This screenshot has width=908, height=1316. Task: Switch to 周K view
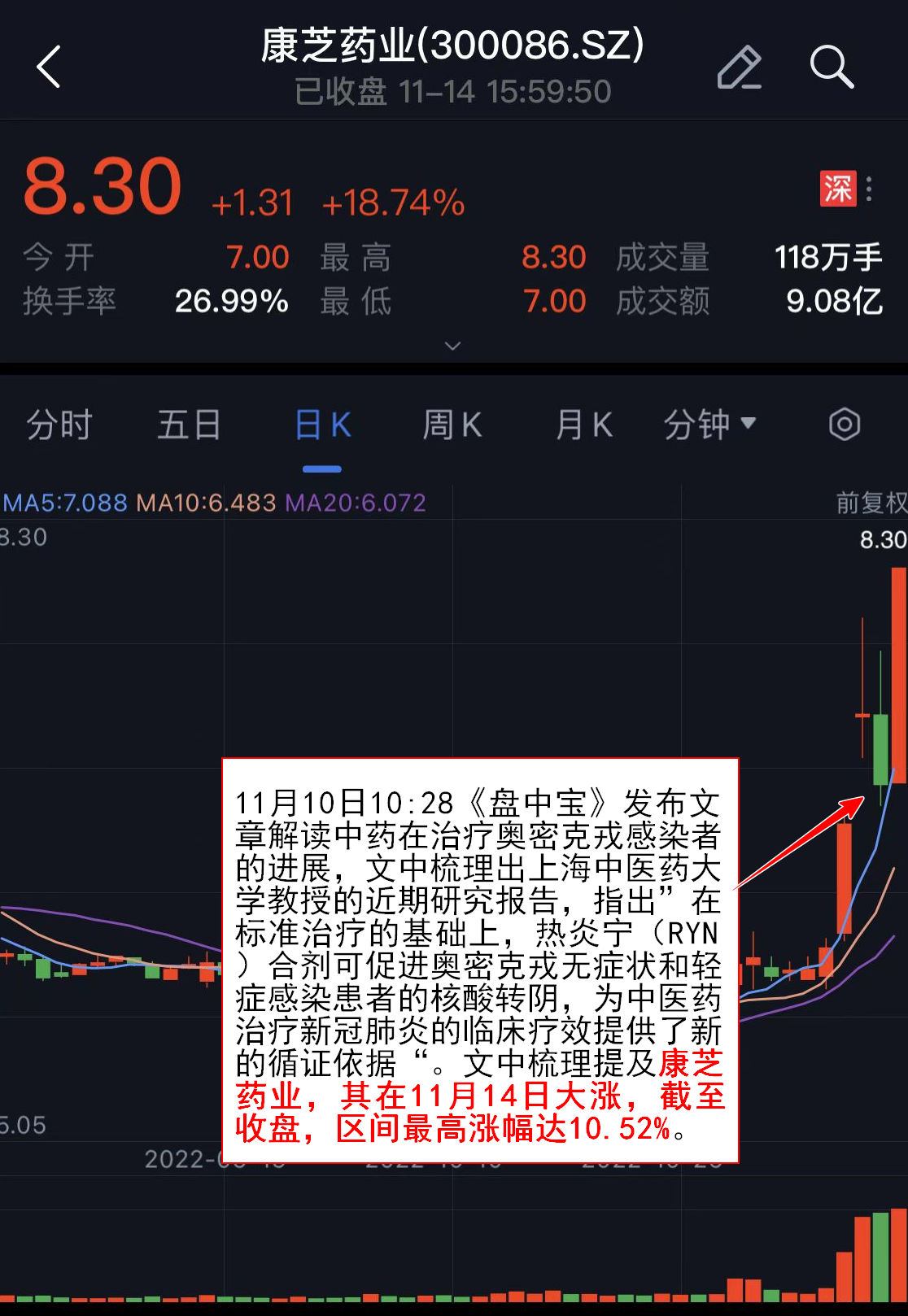452,425
